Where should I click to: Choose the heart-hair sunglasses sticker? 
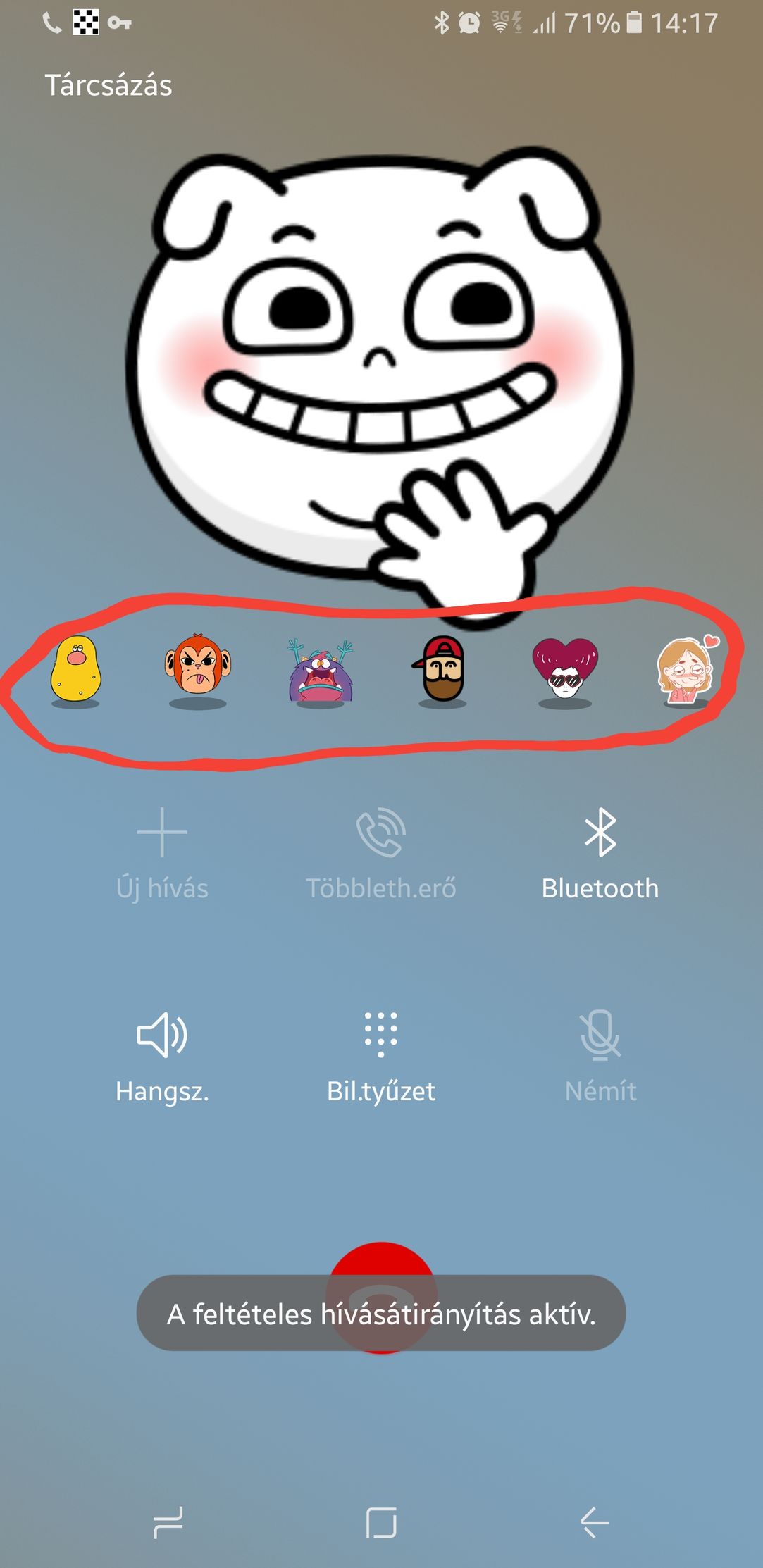coord(564,669)
